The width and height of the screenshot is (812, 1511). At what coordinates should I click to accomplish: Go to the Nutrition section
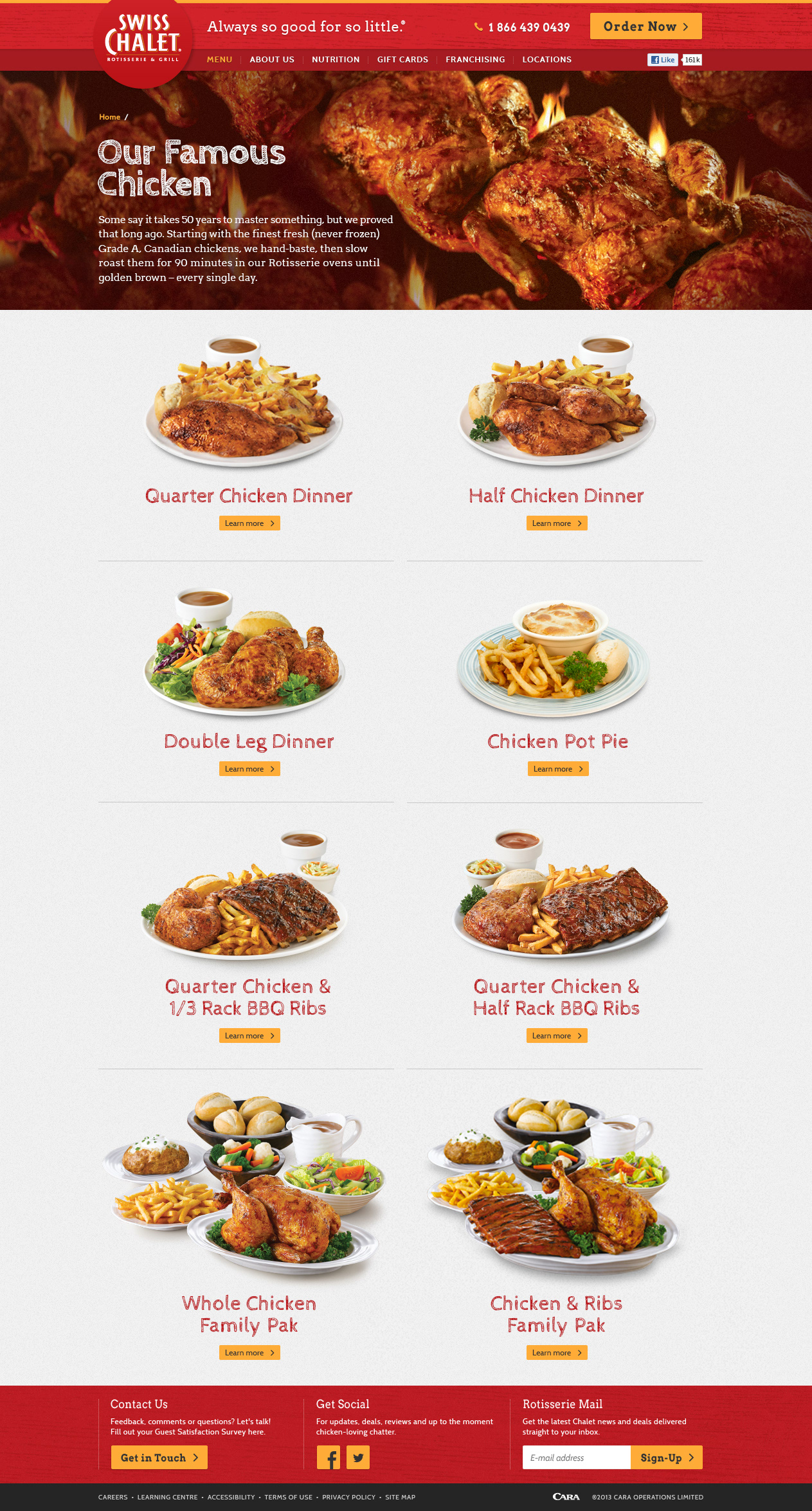[336, 59]
